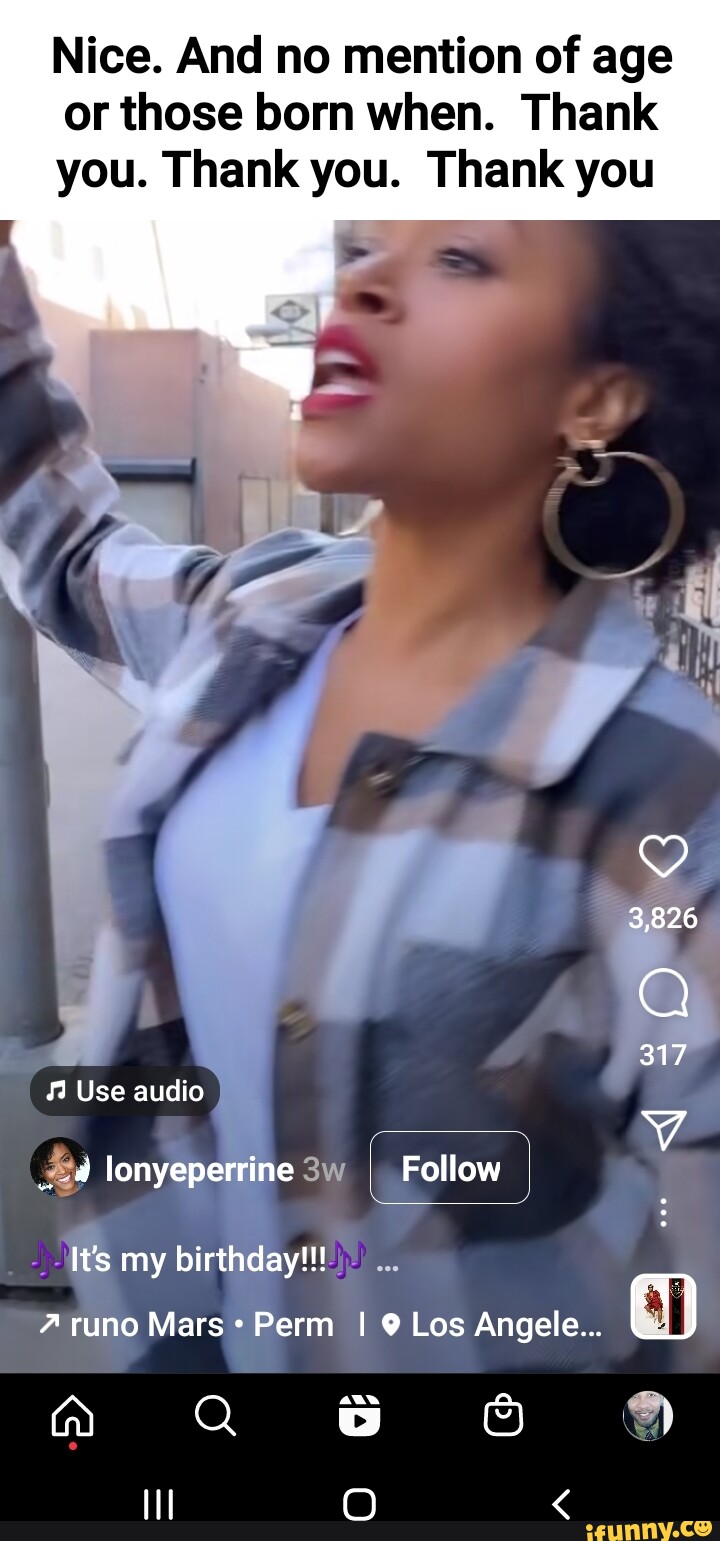Screen dimensions: 720x1541
Task: Switch to the Search tab
Action: [215, 1415]
